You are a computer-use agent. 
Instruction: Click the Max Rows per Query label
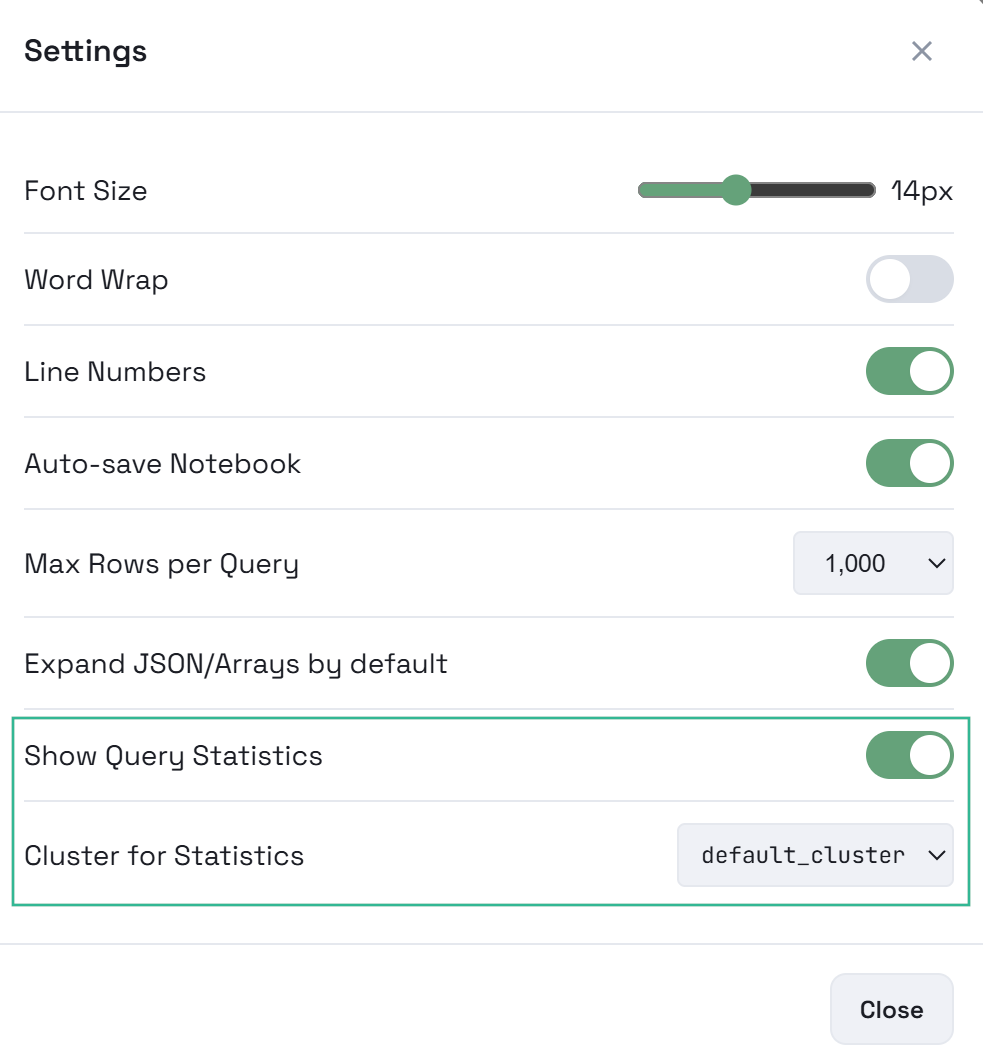pyautogui.click(x=160, y=563)
